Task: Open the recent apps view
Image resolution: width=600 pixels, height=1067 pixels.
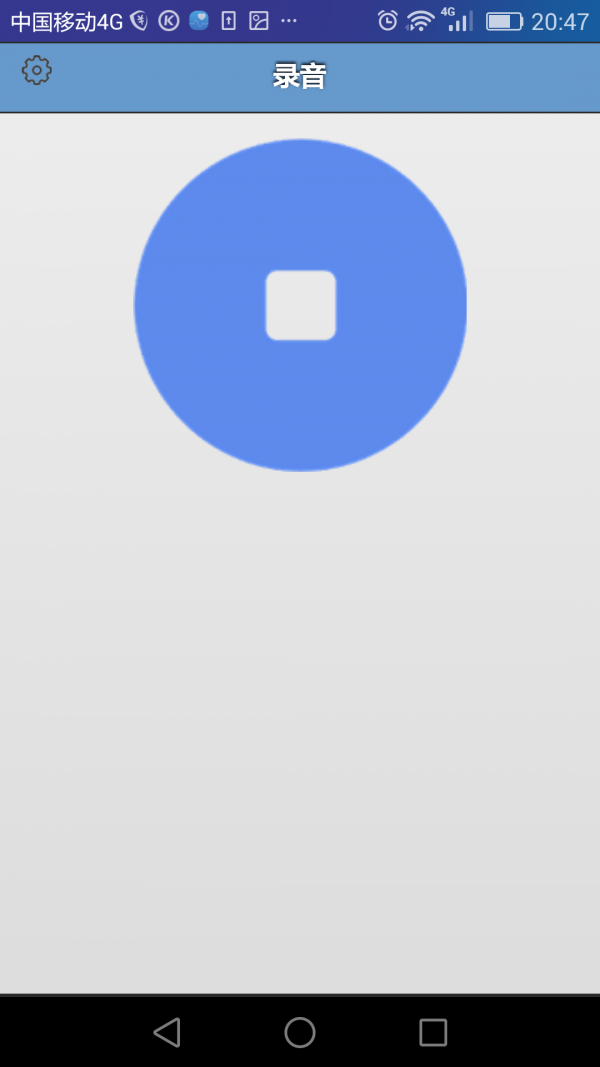Action: [433, 1032]
